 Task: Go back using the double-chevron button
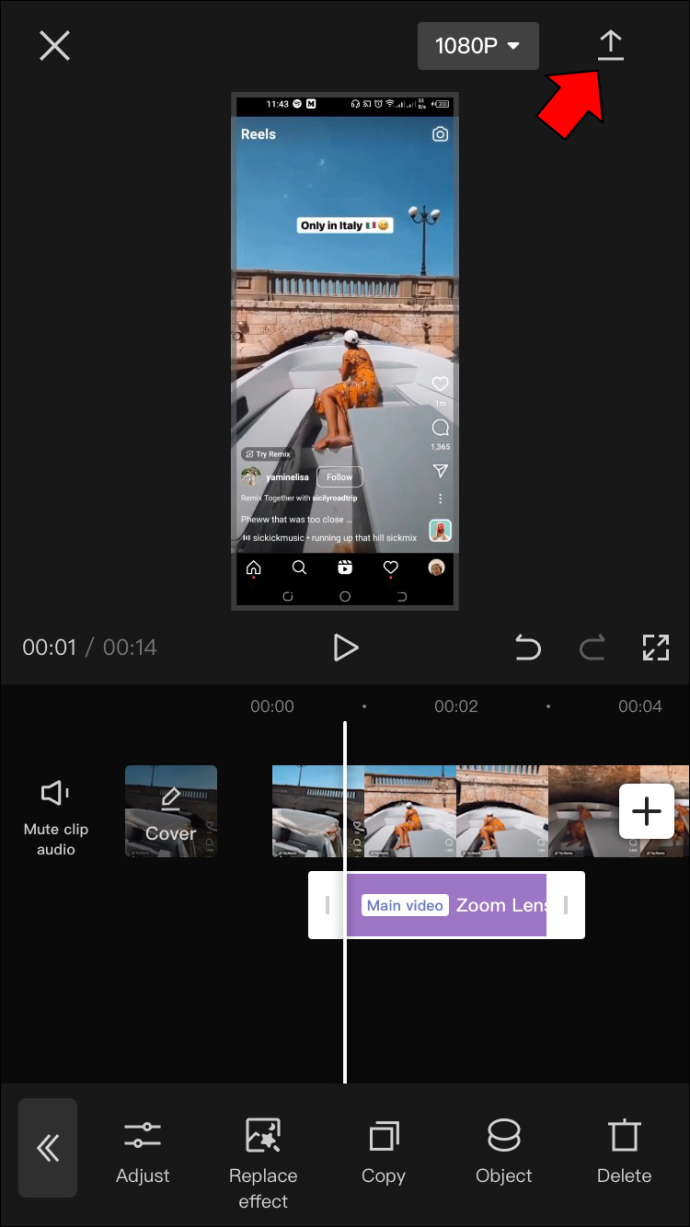(x=48, y=1148)
